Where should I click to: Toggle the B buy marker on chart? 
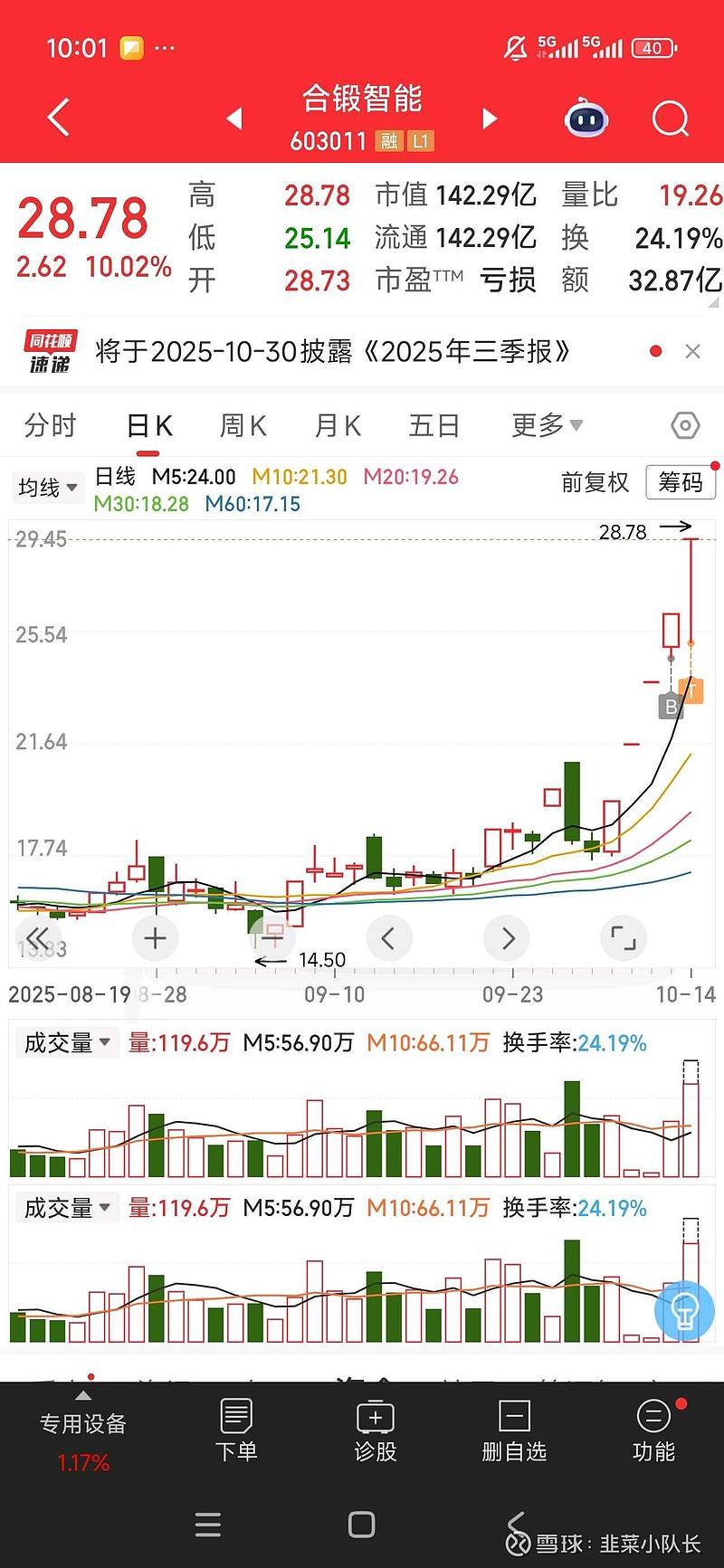671,707
